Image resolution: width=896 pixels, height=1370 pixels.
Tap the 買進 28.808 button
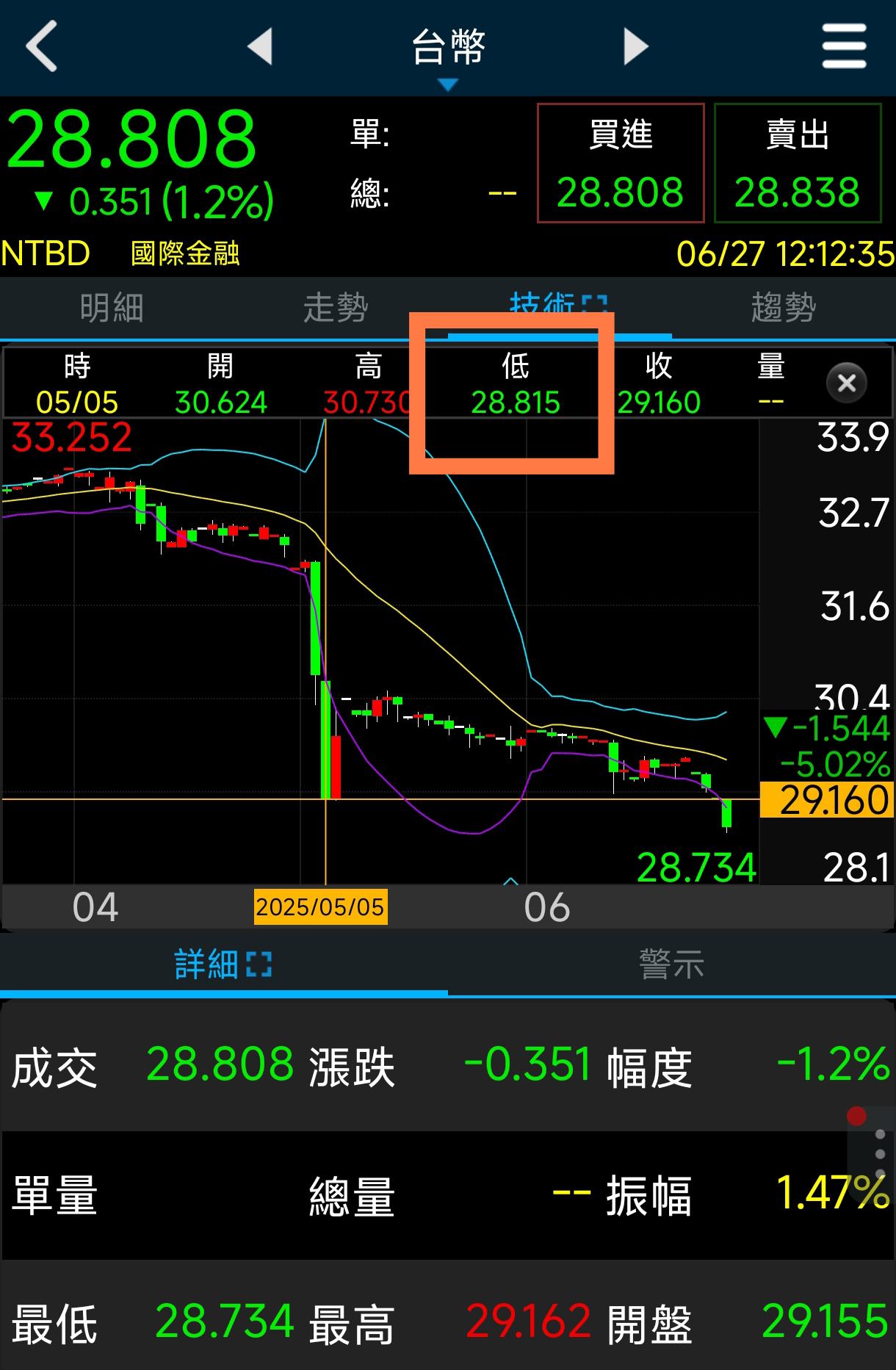(x=621, y=163)
